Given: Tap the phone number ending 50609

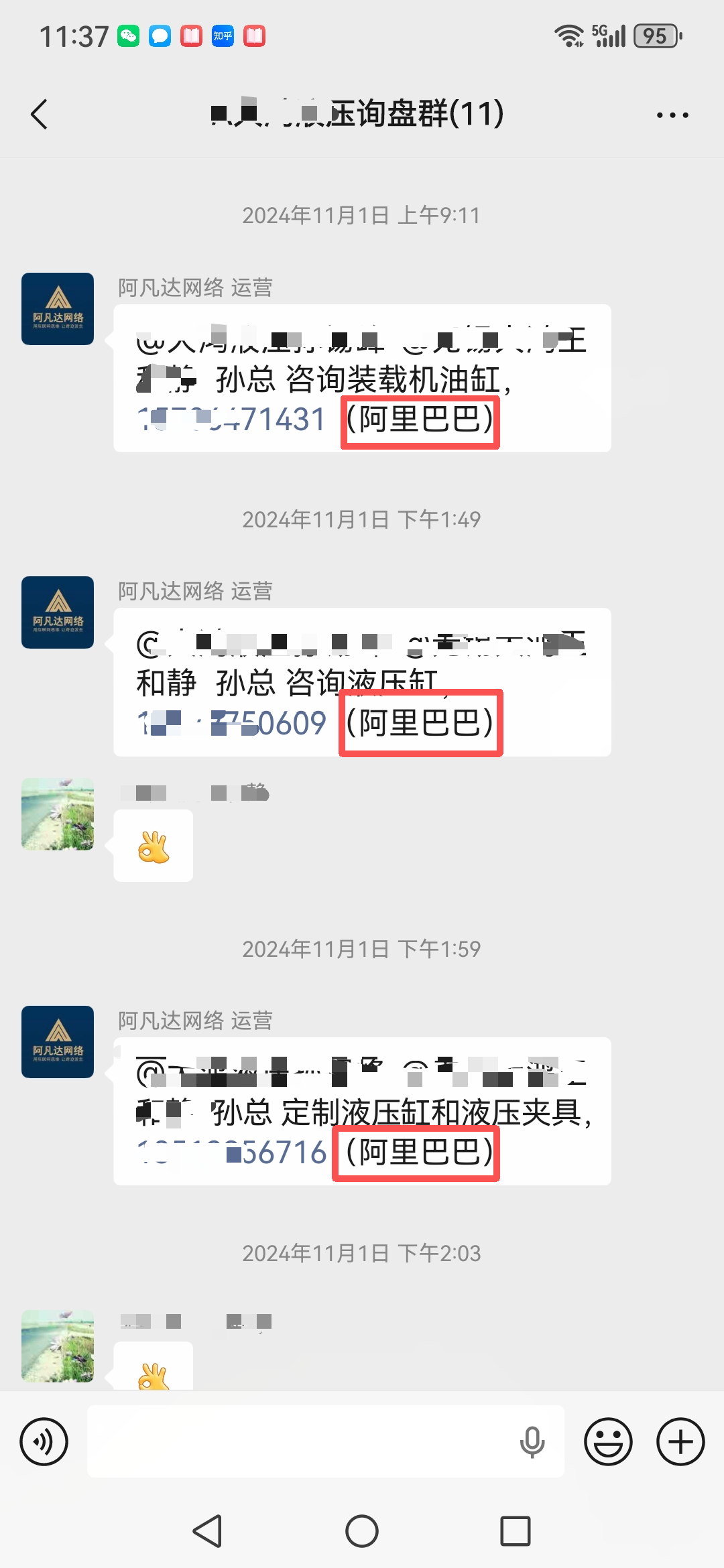Looking at the screenshot, I should point(231,724).
